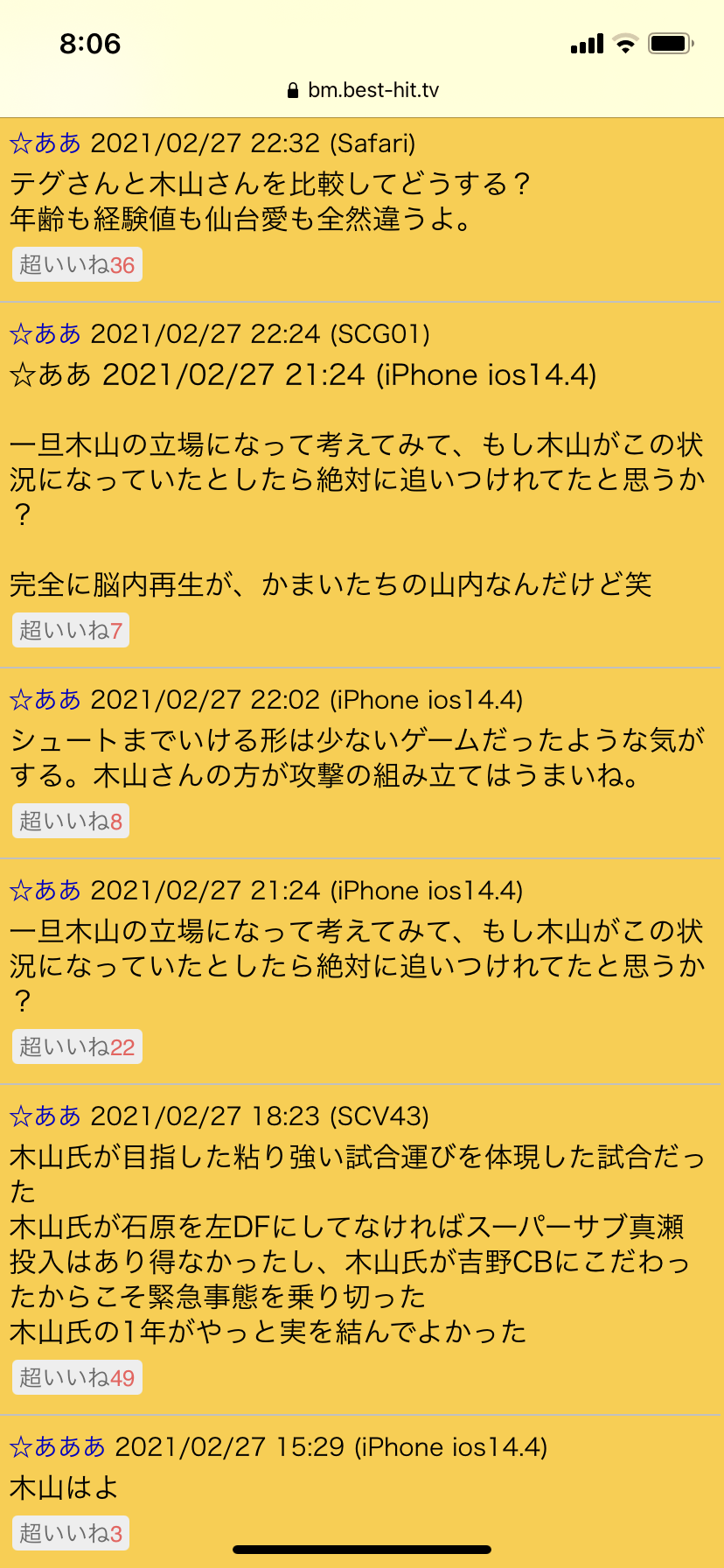Like the 21:24 comment with 22 likes
This screenshot has height=1568, width=724.
pos(77,1046)
